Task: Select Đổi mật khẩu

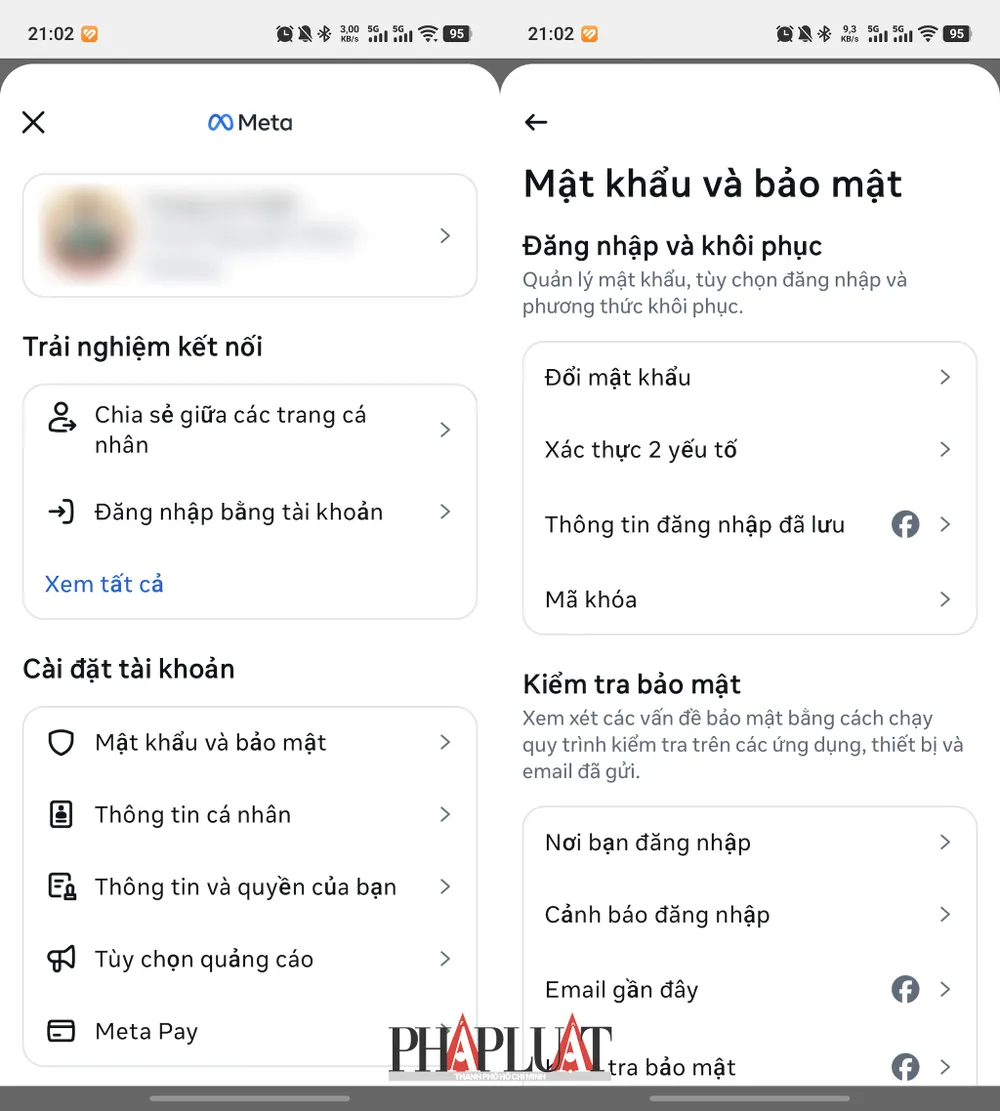Action: (748, 377)
